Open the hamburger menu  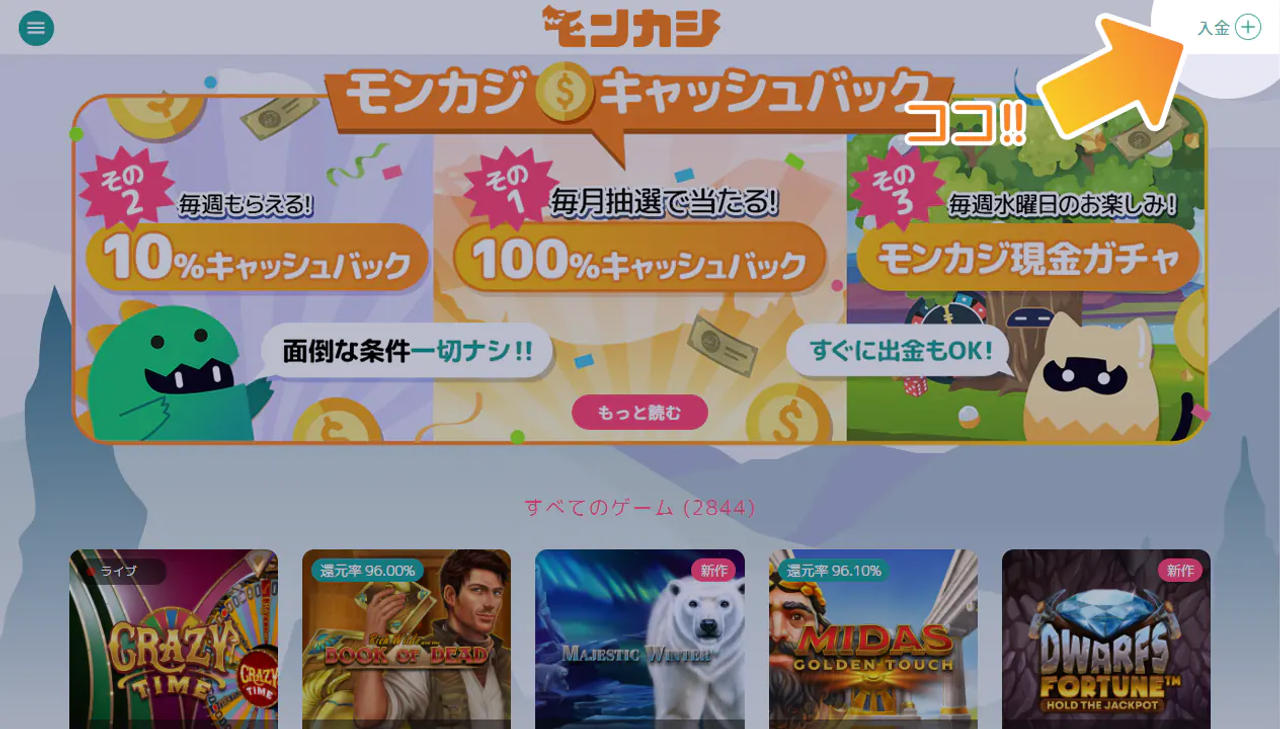click(36, 28)
